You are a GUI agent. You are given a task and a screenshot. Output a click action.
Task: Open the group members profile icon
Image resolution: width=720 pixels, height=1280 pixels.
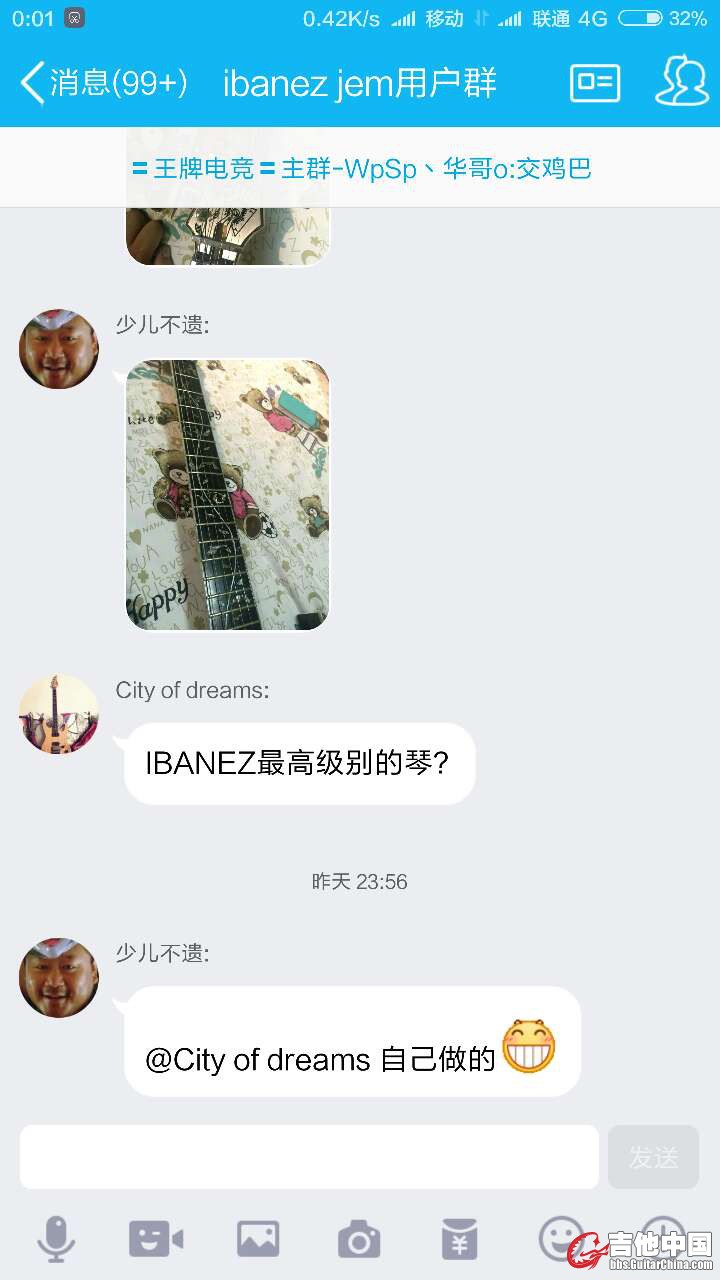tap(681, 83)
